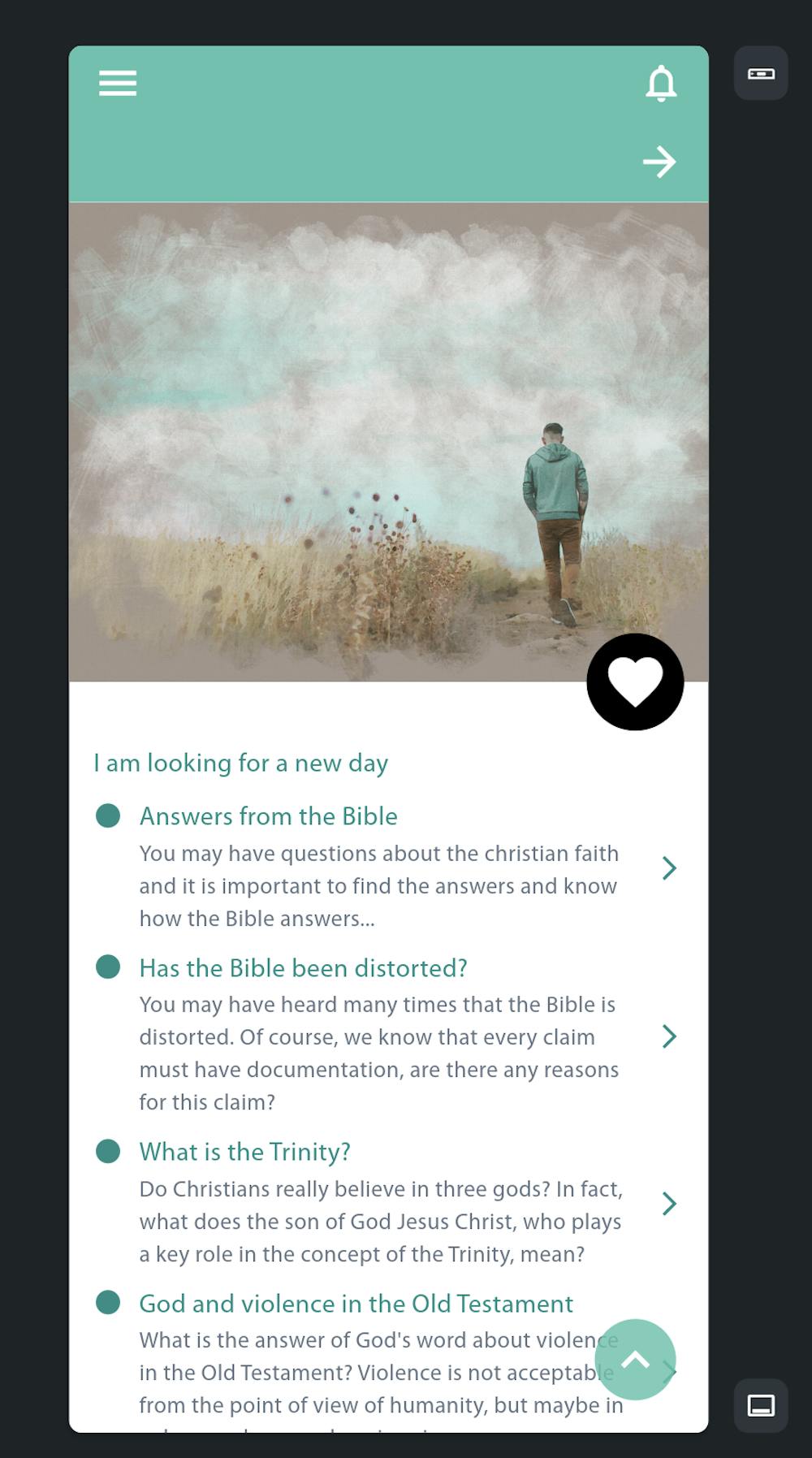Viewport: 812px width, 1458px height.
Task: Open Has the Bible been distorted?
Action: click(304, 968)
